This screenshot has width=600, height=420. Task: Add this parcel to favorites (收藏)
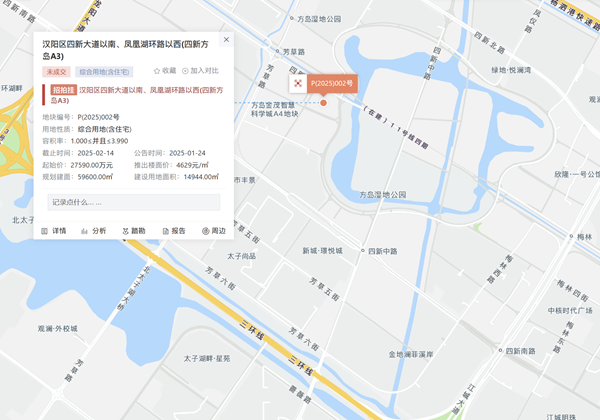(165, 71)
